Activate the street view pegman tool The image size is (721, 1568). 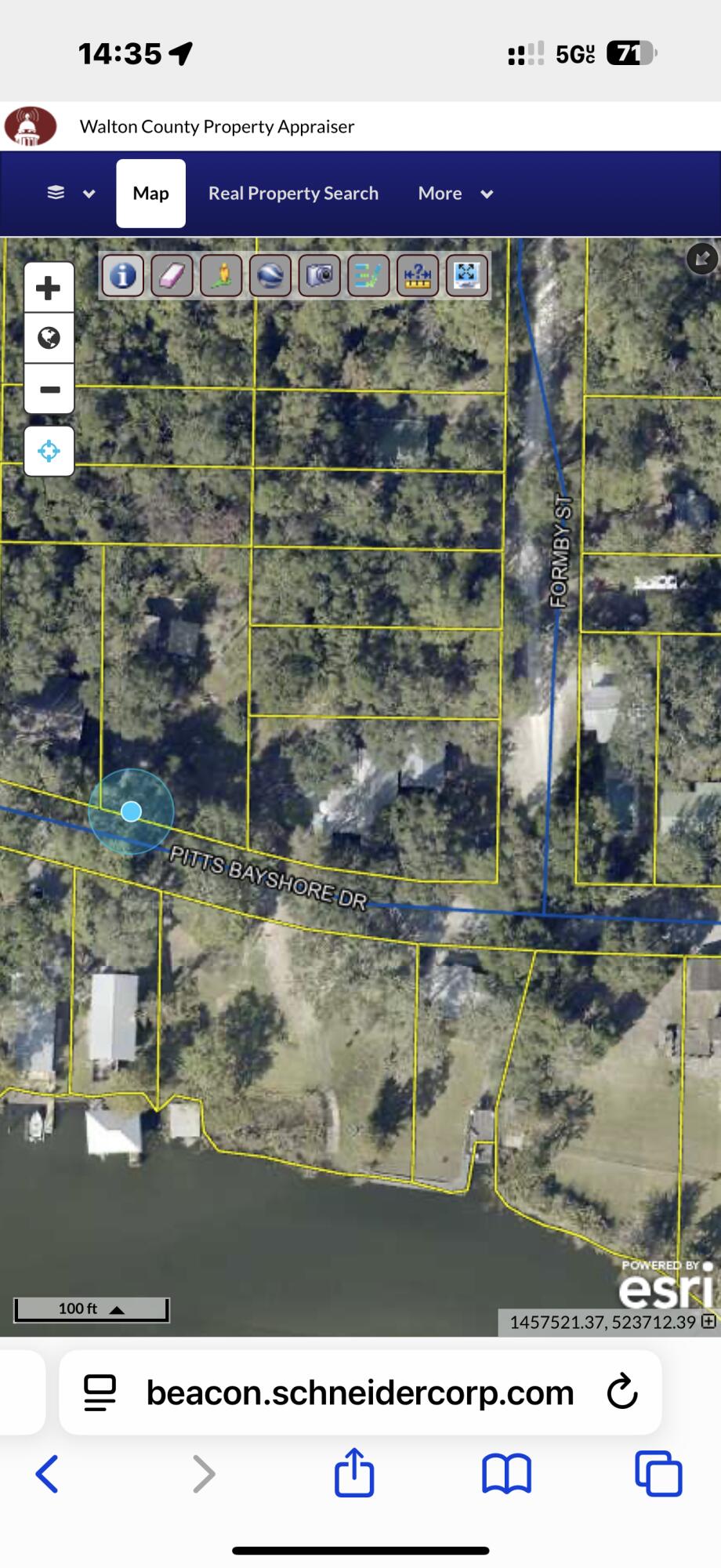pos(222,275)
